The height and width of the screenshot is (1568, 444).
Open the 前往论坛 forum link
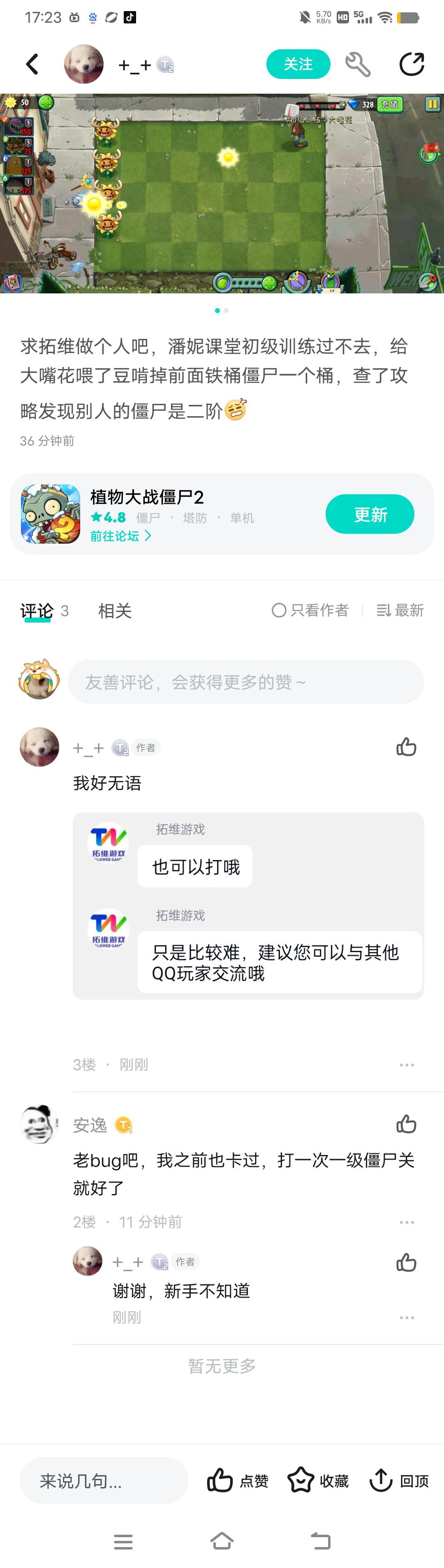click(x=120, y=536)
